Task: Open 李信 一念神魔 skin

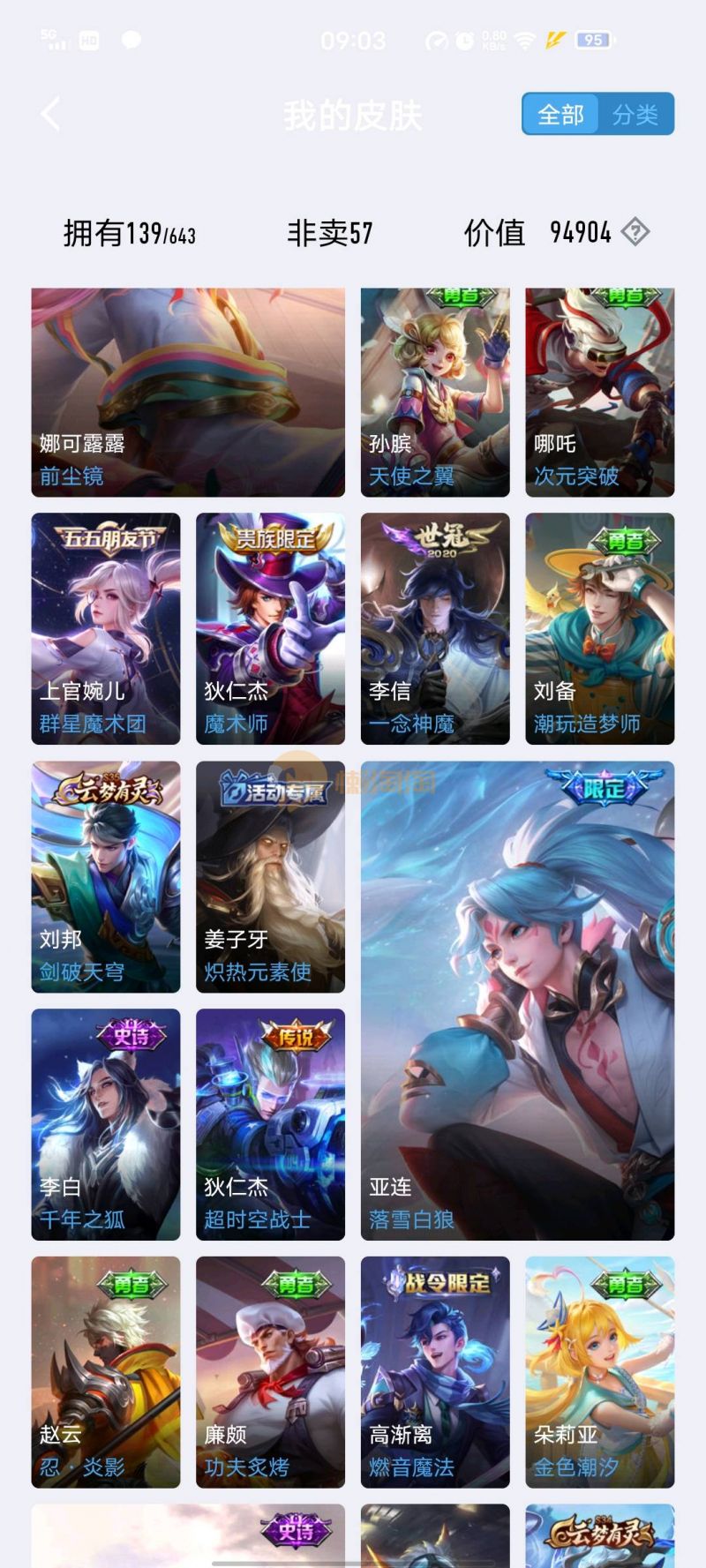Action: (435, 628)
